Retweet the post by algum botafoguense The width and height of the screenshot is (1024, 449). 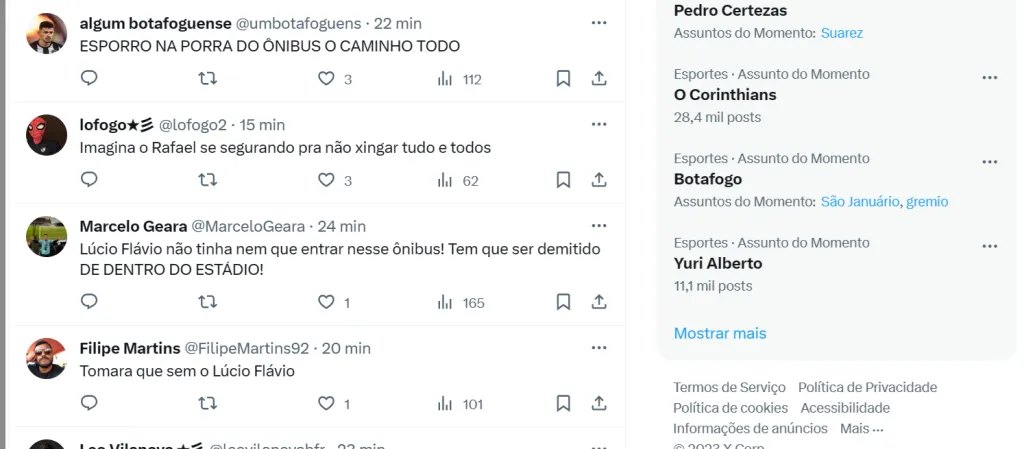207,78
